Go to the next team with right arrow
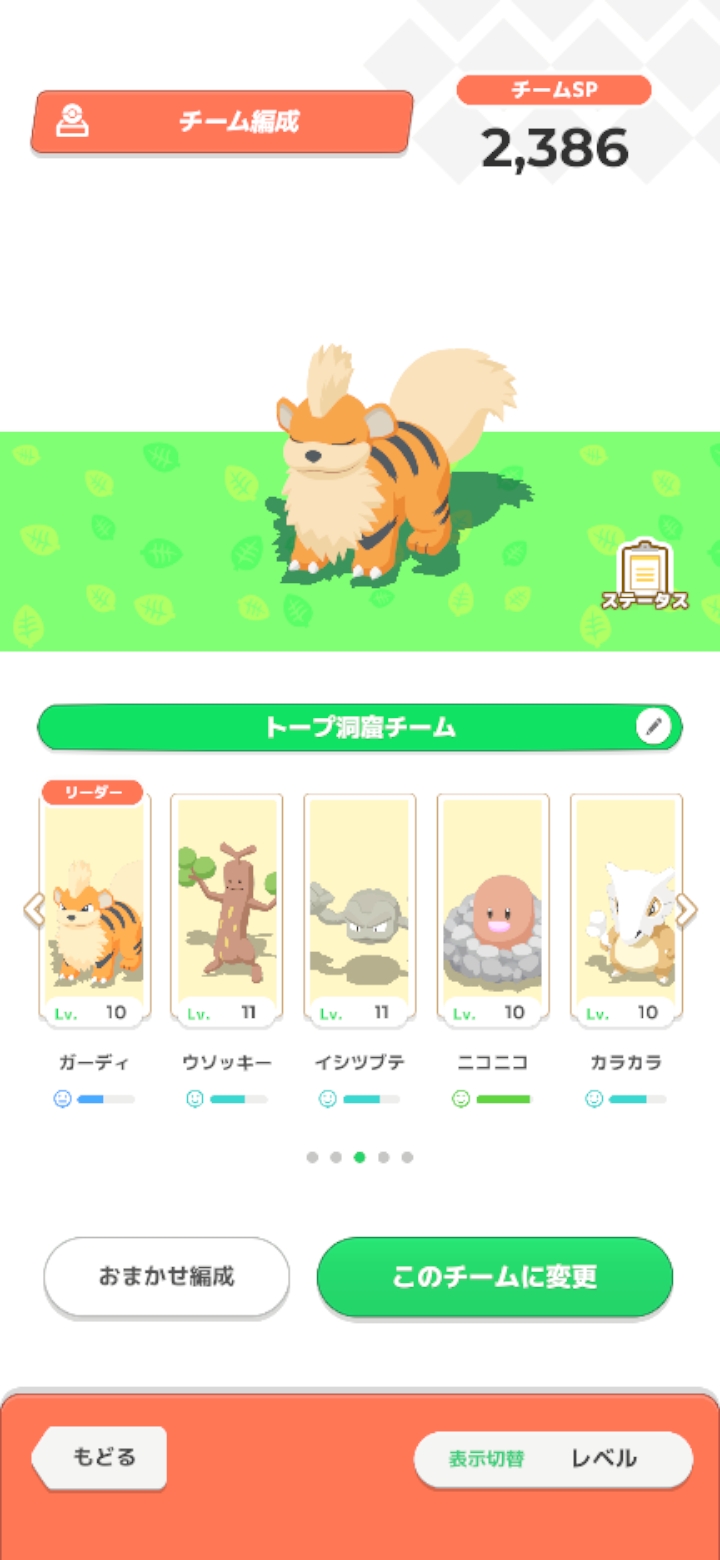Image resolution: width=720 pixels, height=1560 pixels. pos(687,910)
